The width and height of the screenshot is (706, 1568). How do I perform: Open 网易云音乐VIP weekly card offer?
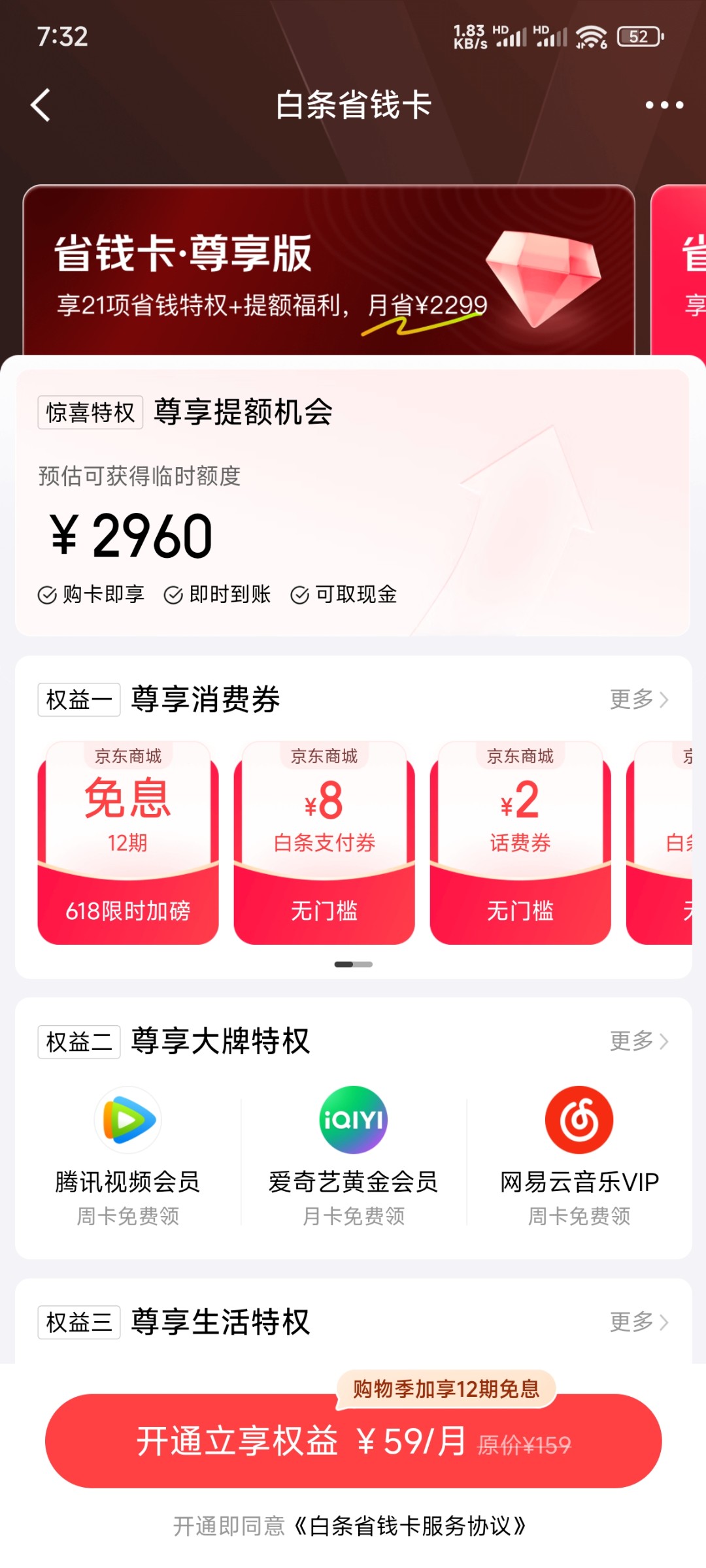click(579, 1155)
